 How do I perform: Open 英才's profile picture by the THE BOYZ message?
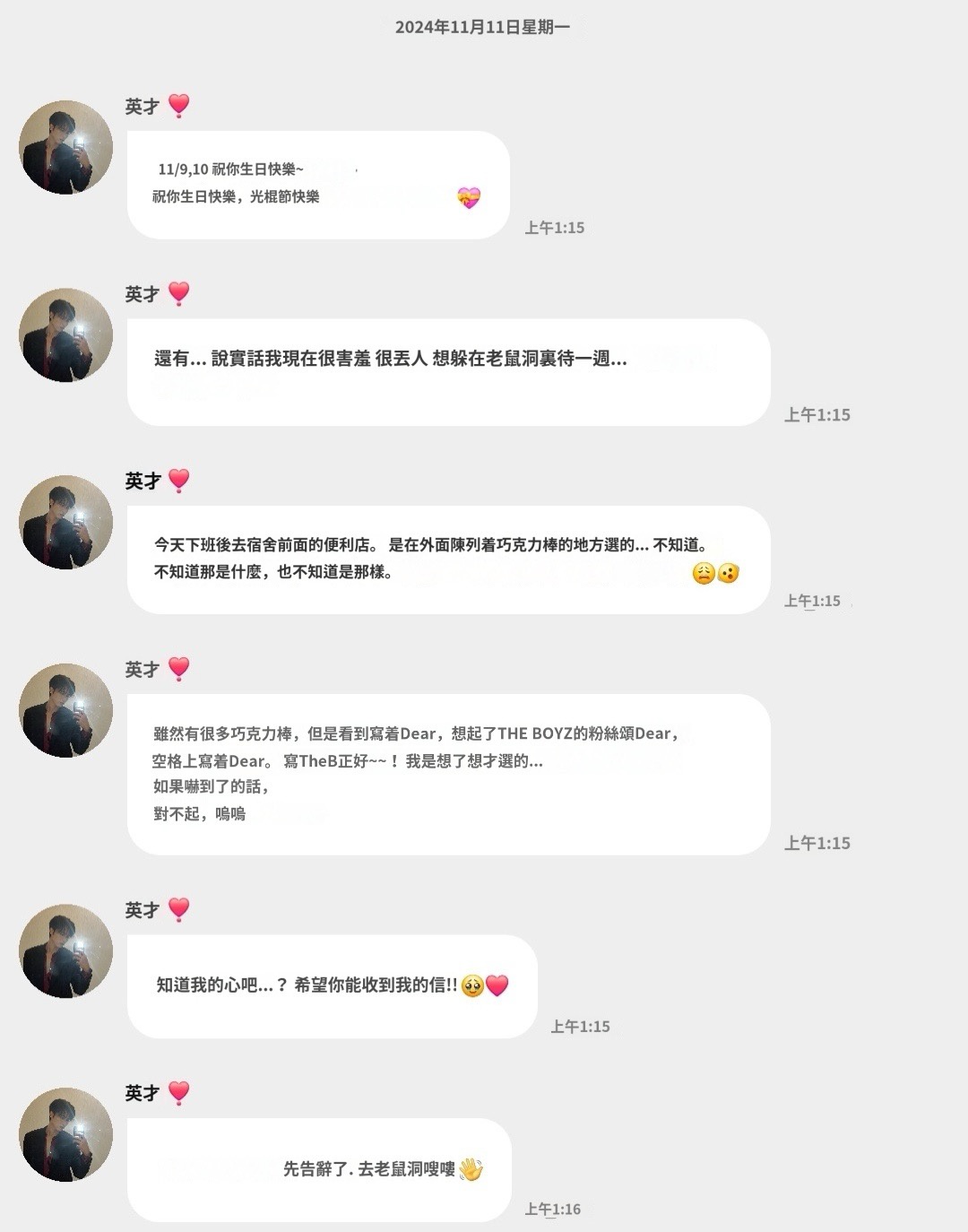tap(65, 710)
